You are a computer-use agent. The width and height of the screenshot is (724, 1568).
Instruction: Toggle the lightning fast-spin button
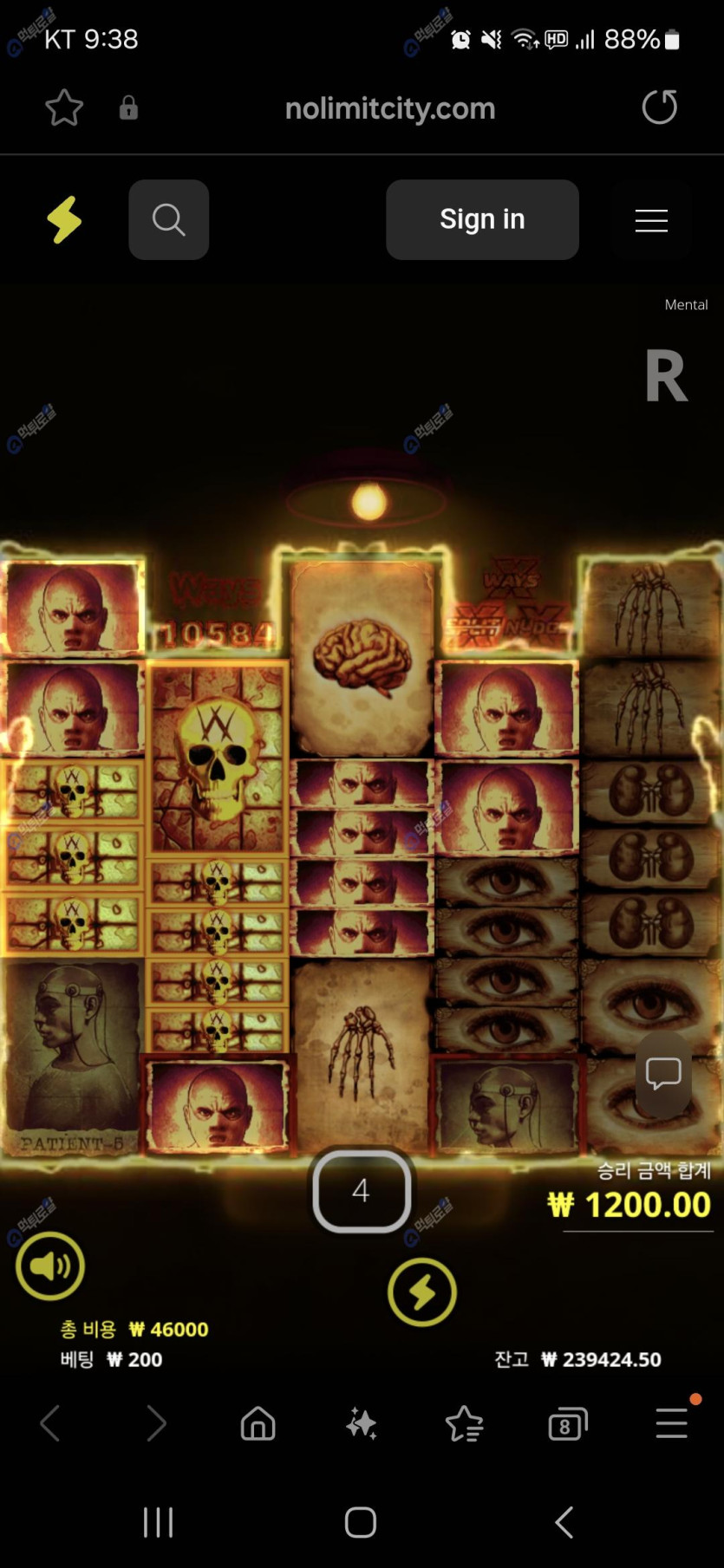422,1292
